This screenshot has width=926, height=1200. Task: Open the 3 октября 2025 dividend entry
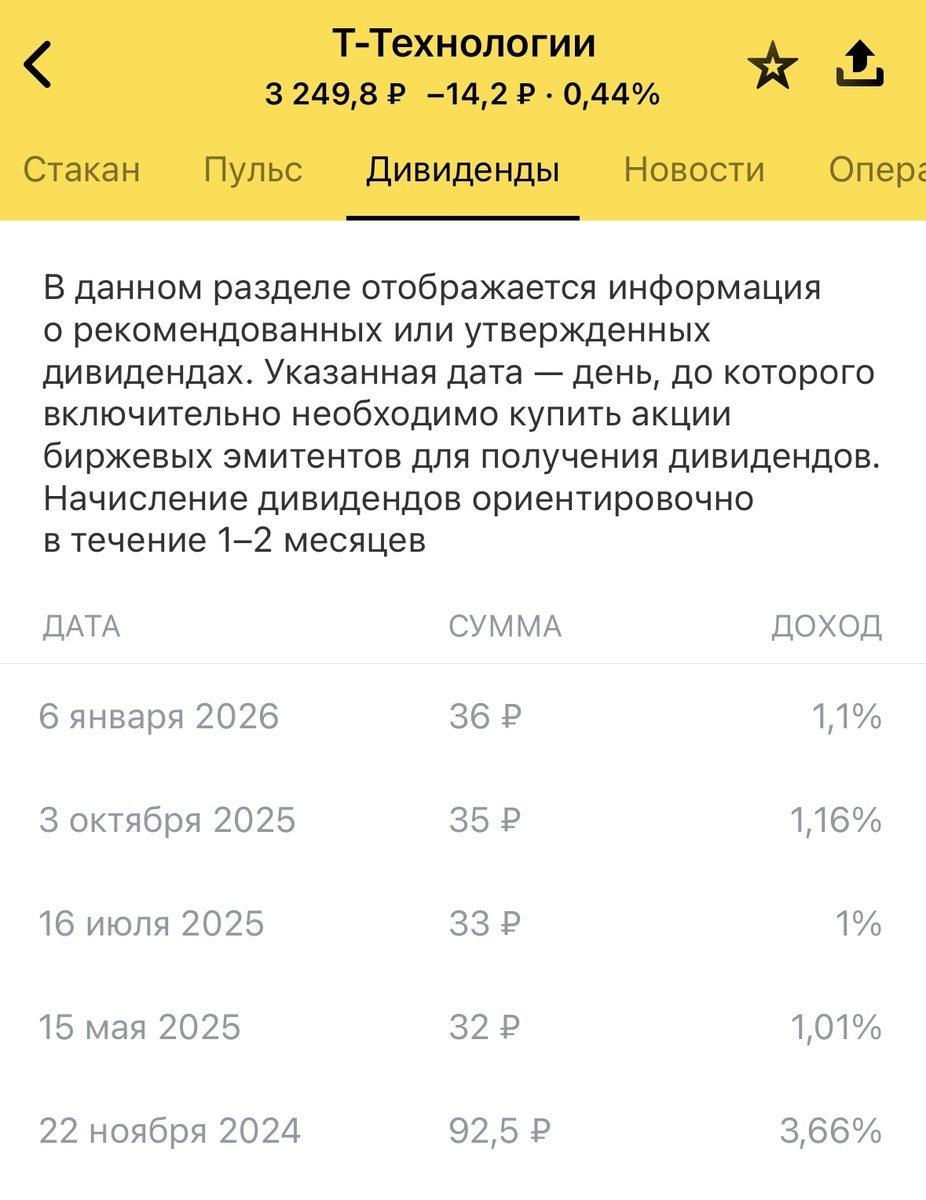pos(168,820)
